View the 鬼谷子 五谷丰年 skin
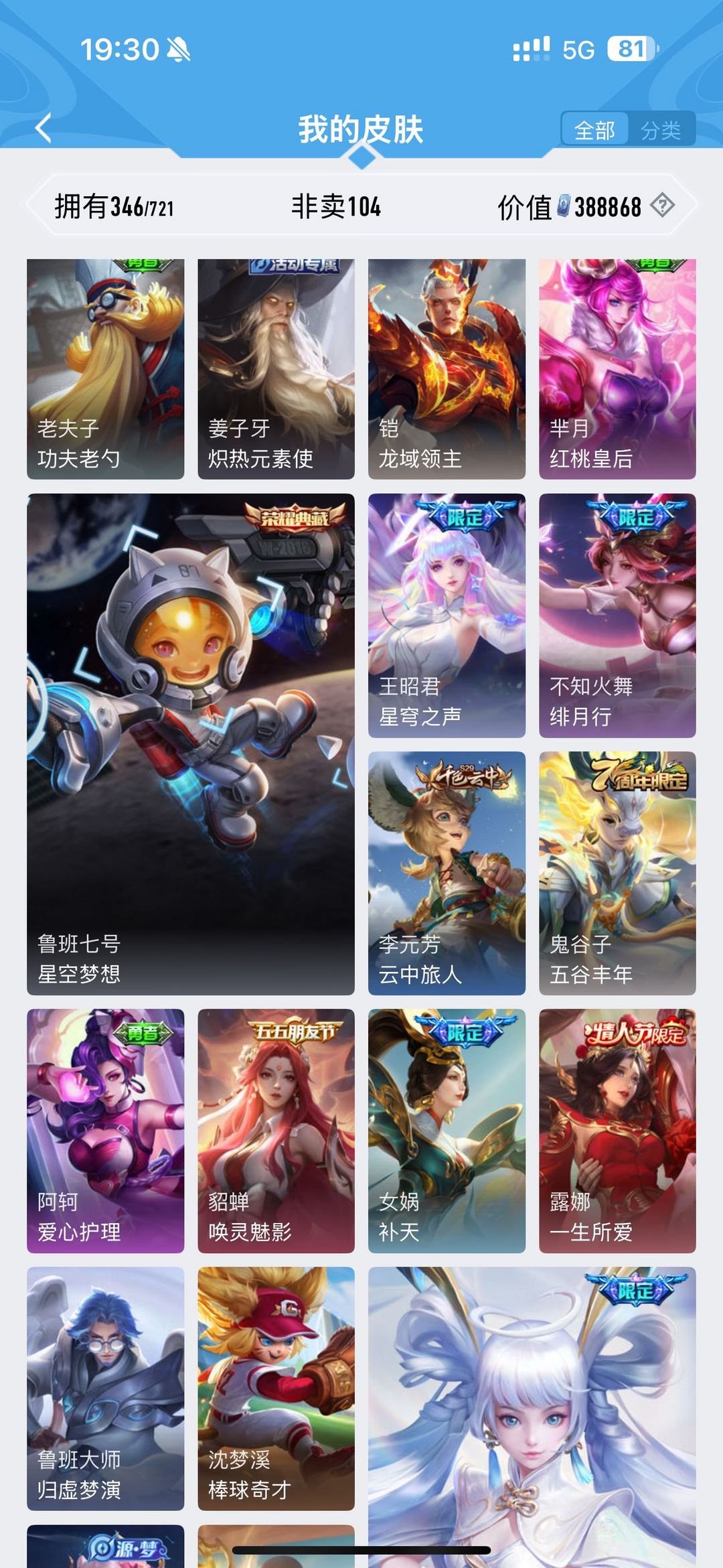Screen dimensions: 723x1568 (617, 873)
